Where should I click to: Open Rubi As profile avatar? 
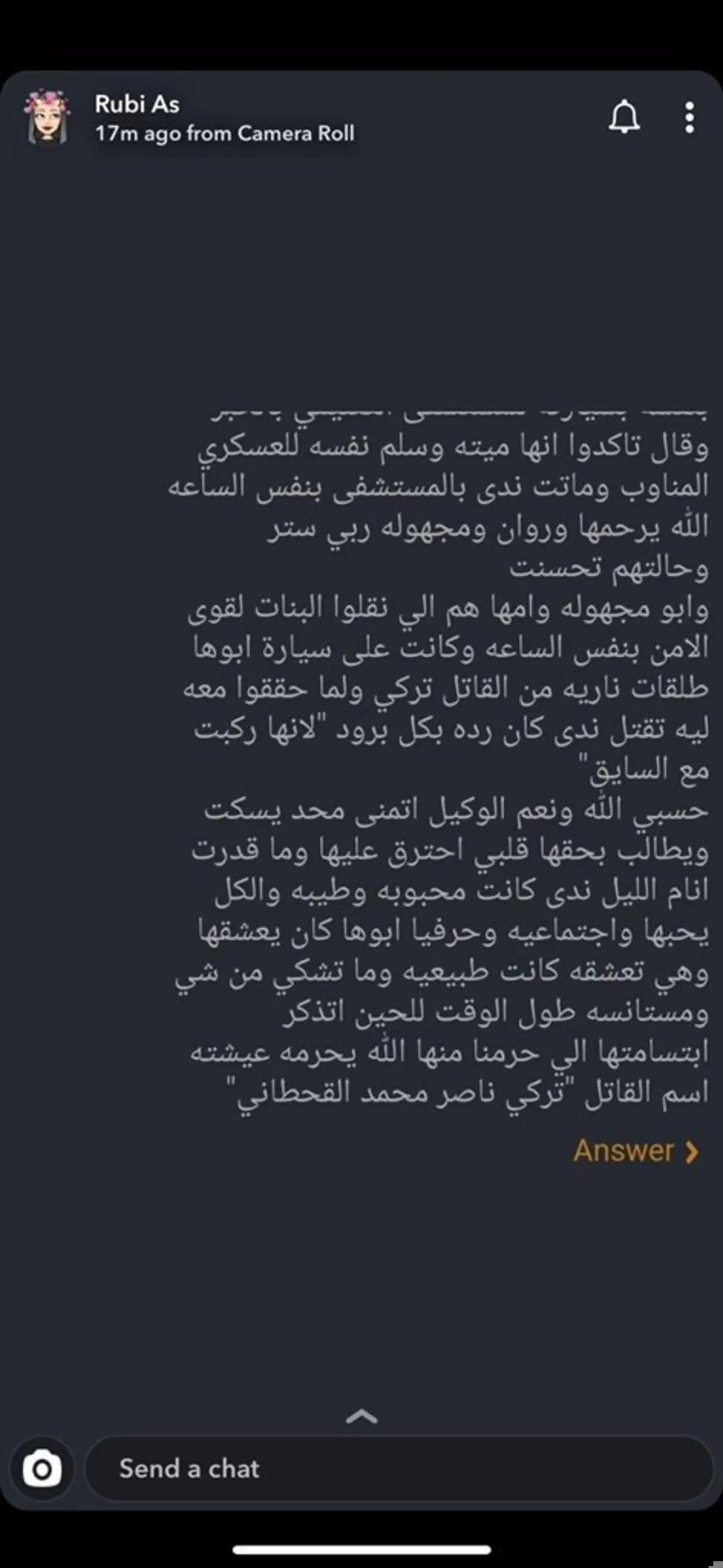(47, 117)
